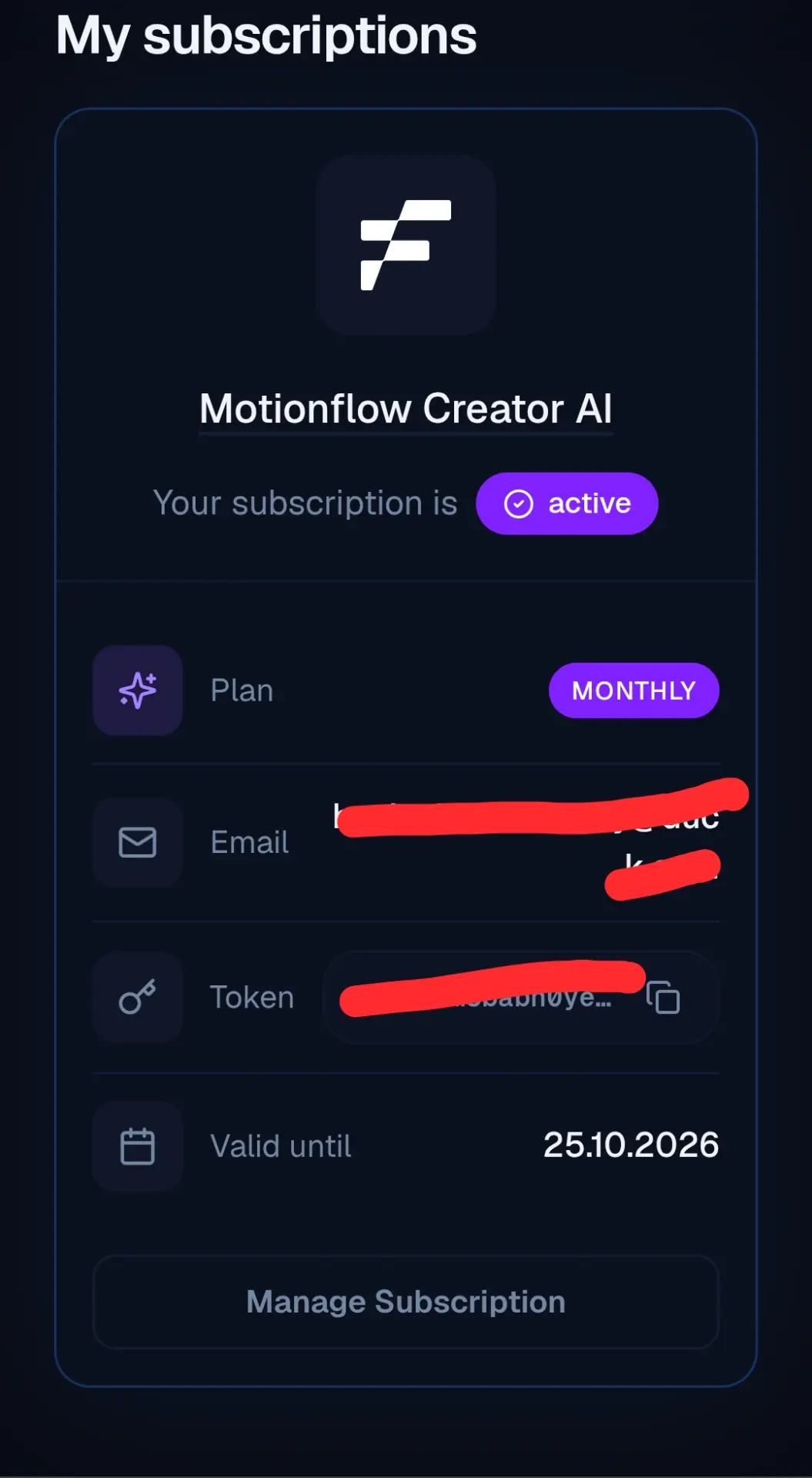The height and width of the screenshot is (1478, 812).
Task: Copy the subscription token
Action: point(663,998)
